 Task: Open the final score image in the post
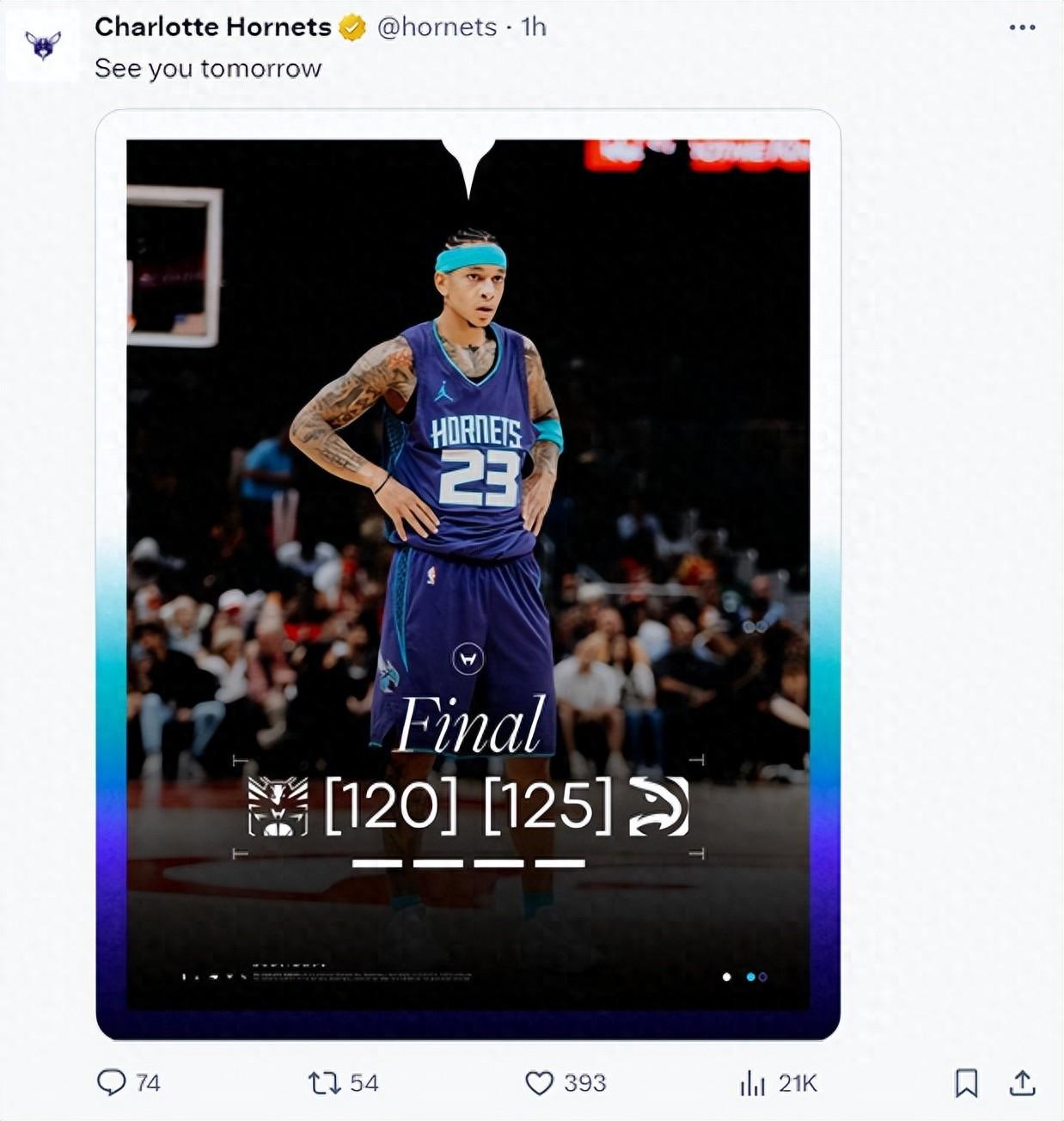468,574
